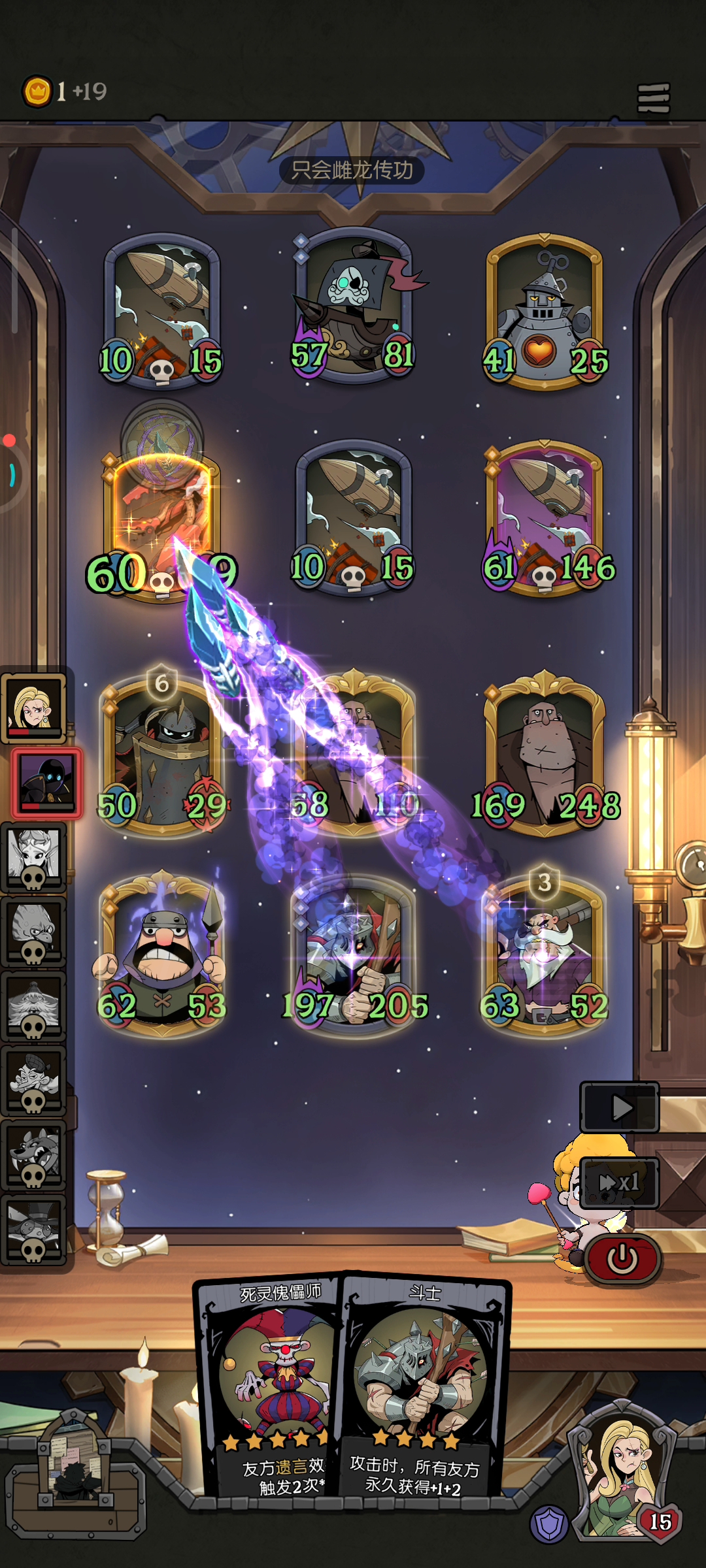Open the notice board at bottom left

[x=75, y=1470]
